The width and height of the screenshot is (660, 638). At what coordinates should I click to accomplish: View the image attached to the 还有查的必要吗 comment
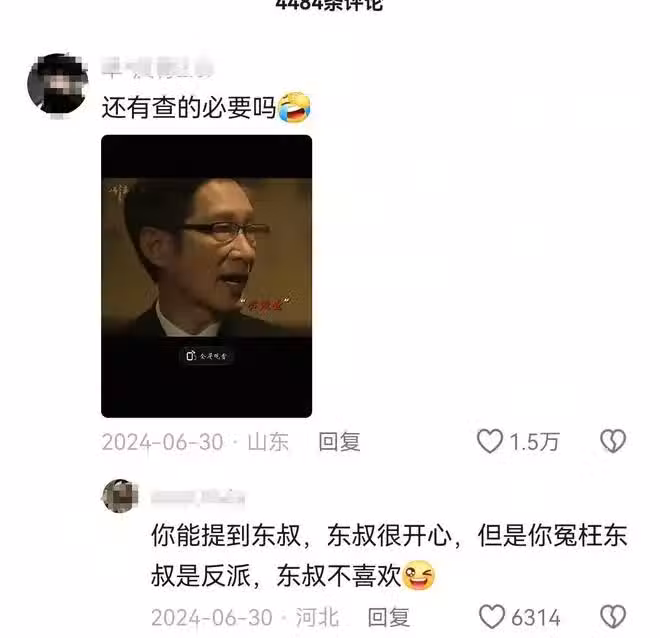[x=206, y=275]
